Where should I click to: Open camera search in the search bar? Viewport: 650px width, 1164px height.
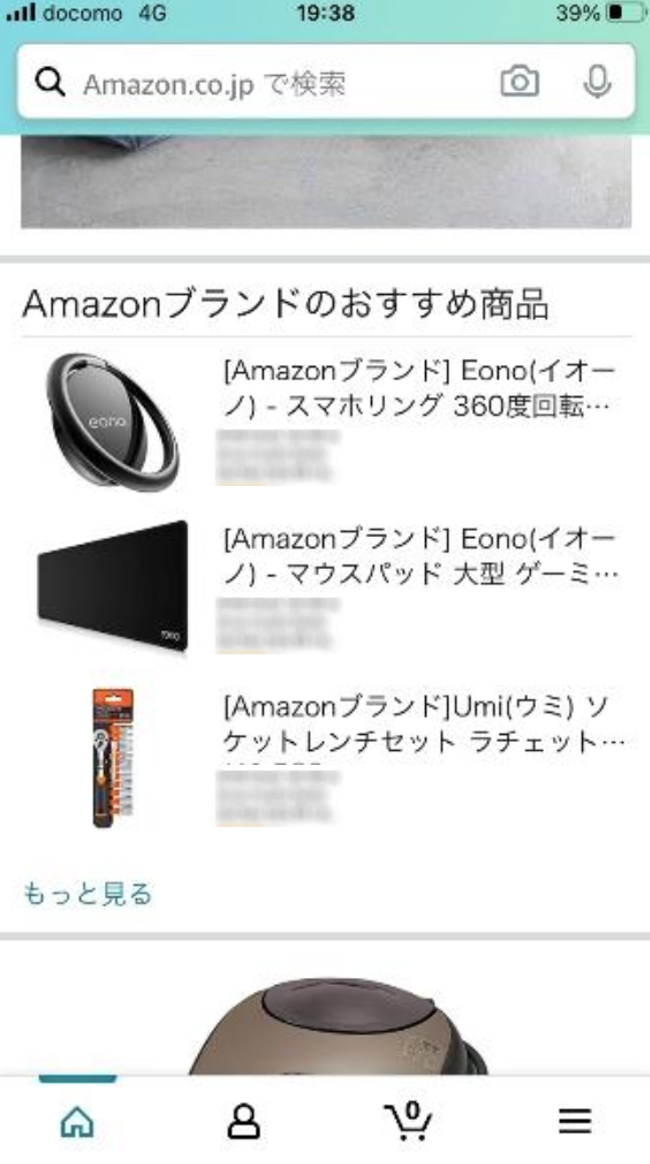pyautogui.click(x=519, y=82)
